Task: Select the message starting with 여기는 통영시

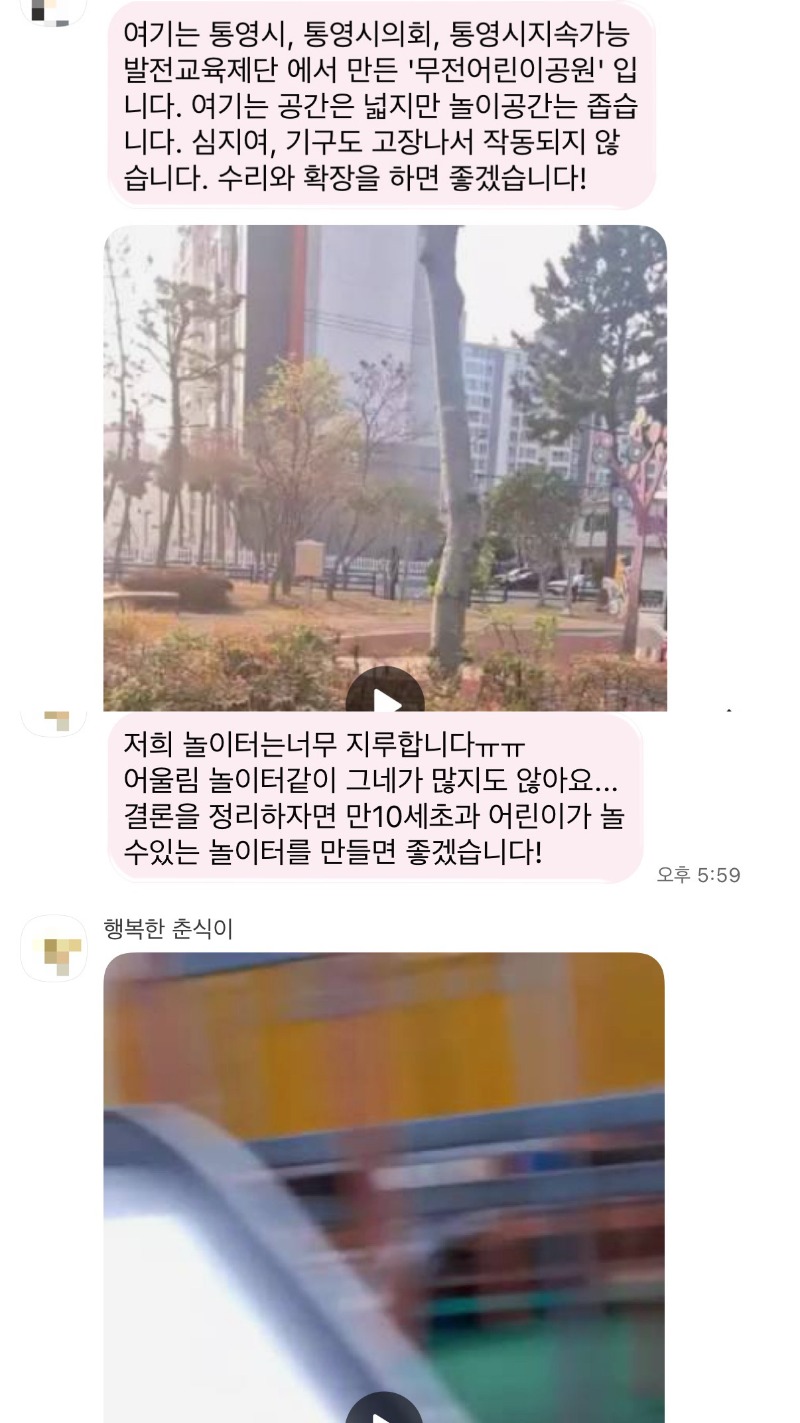Action: pyautogui.click(x=384, y=105)
